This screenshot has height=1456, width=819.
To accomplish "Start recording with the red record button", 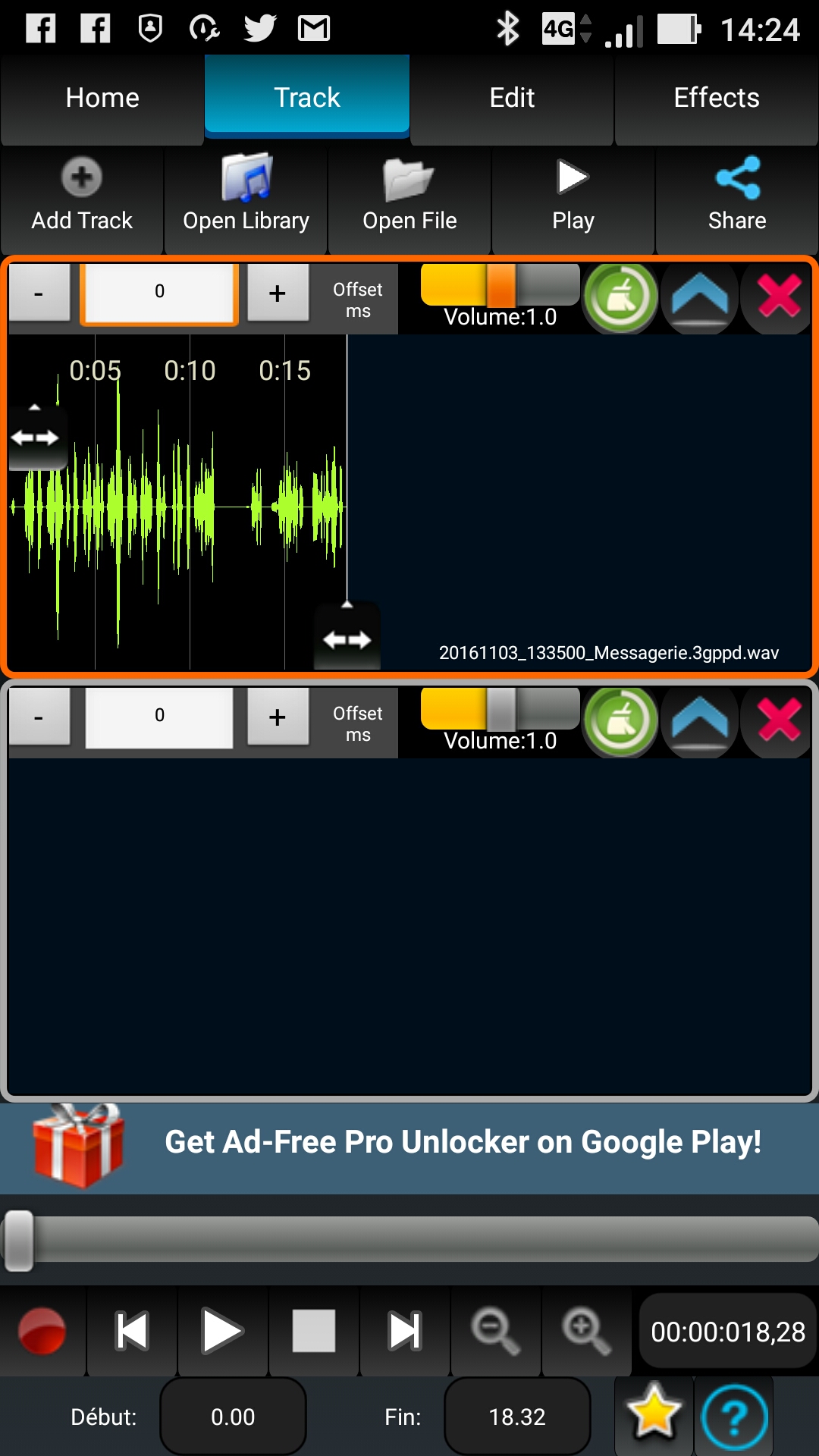I will pos(42,1331).
